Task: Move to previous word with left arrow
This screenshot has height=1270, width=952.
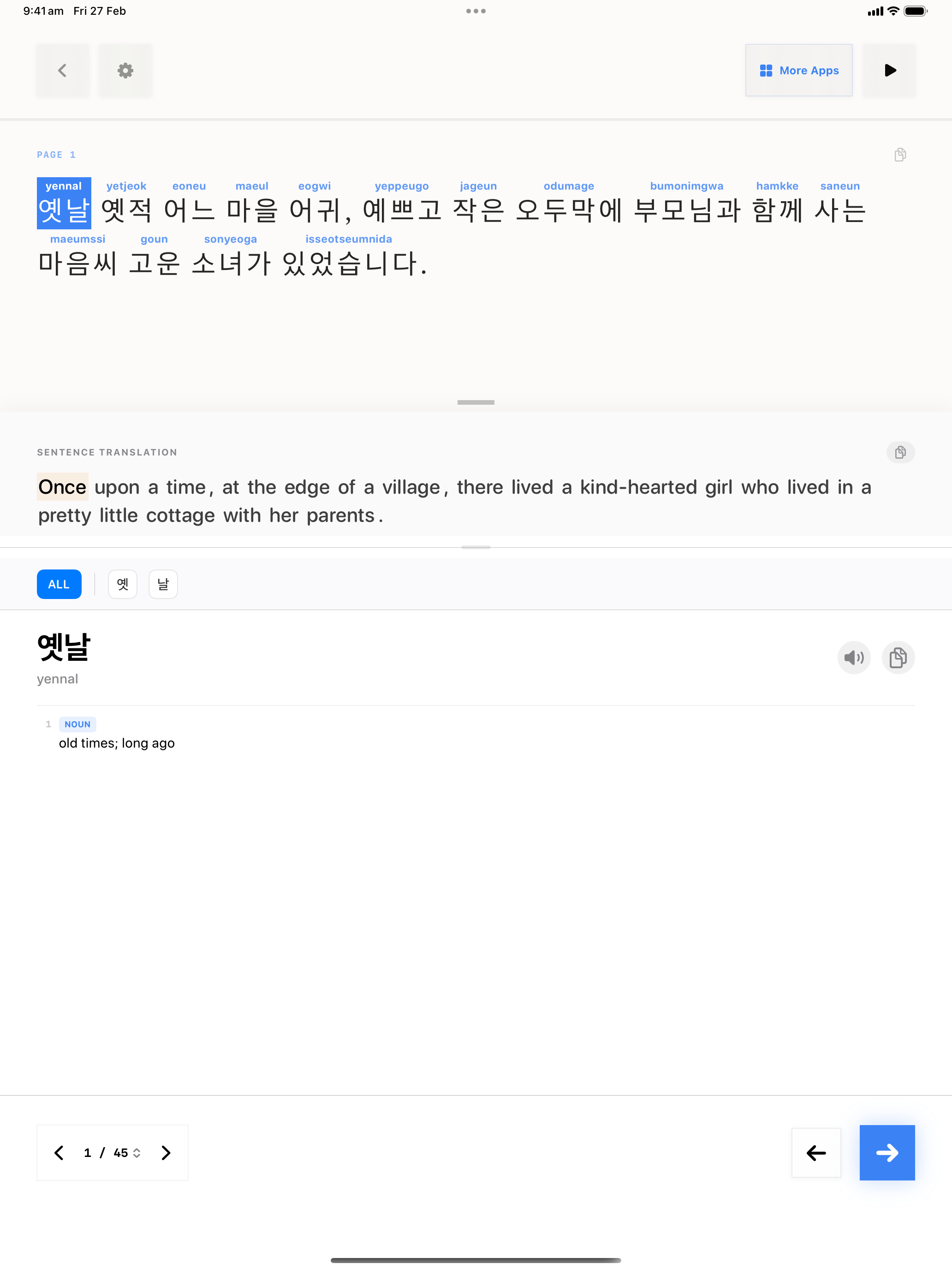Action: coord(815,1152)
